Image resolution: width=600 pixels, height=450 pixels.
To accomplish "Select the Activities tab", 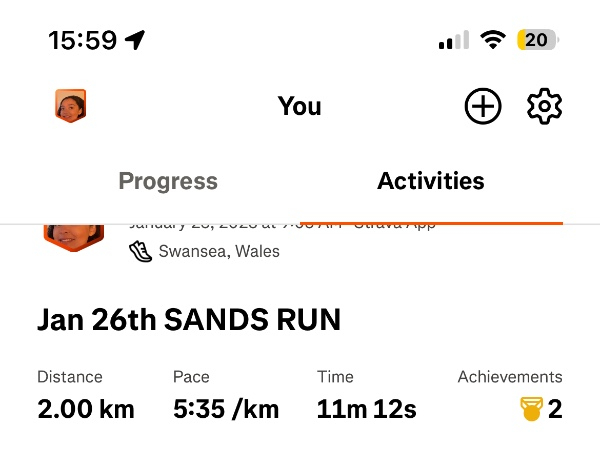I will coord(430,181).
